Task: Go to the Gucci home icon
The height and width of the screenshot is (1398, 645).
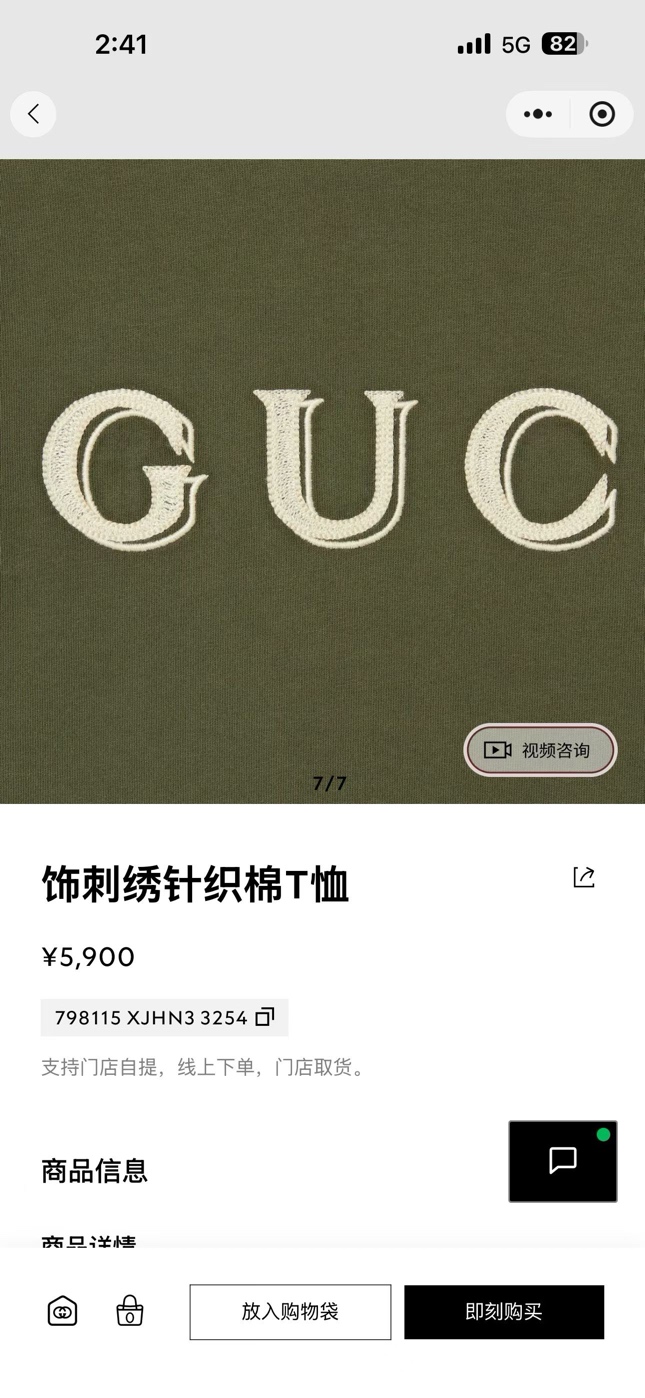Action: coord(62,1311)
